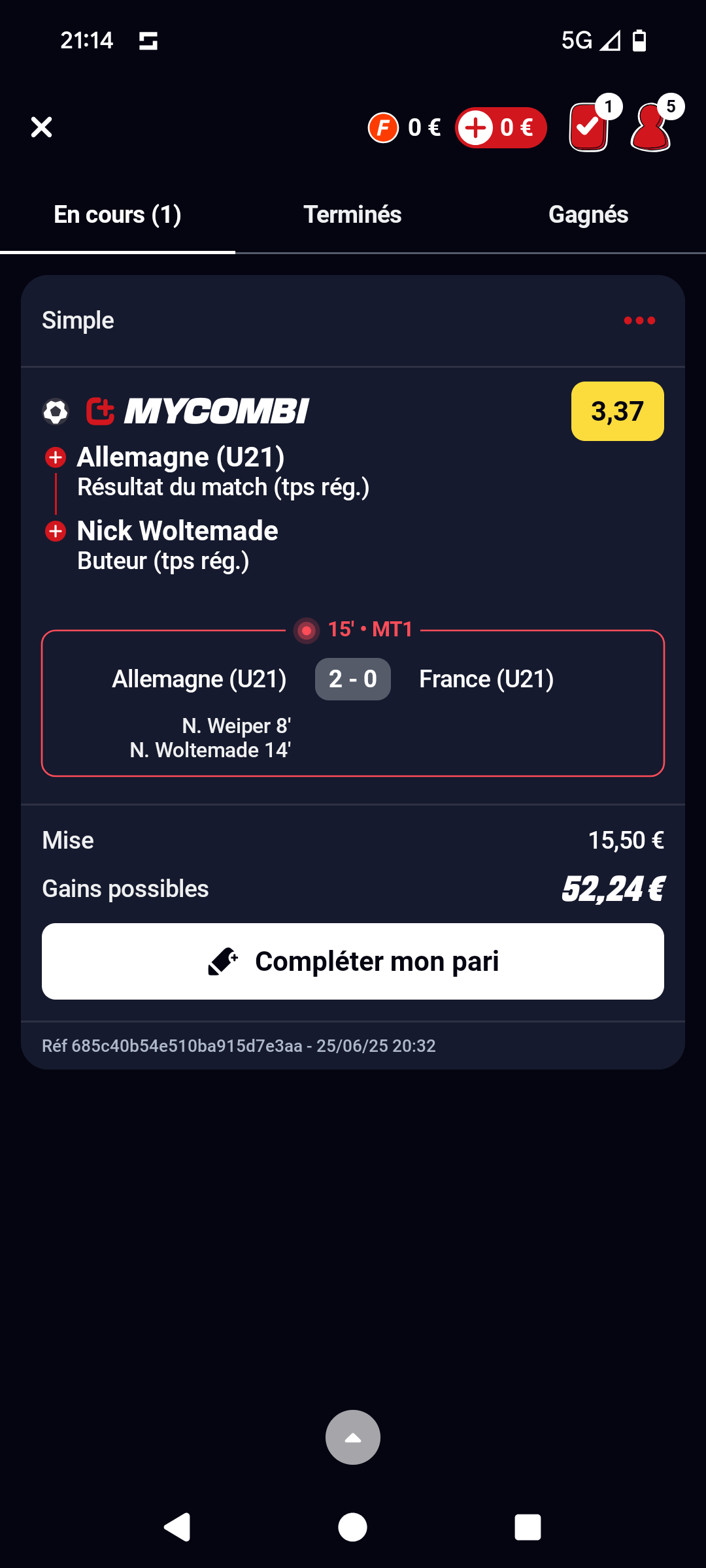706x1568 pixels.
Task: Tap Compléter mon pari
Action: tap(353, 961)
